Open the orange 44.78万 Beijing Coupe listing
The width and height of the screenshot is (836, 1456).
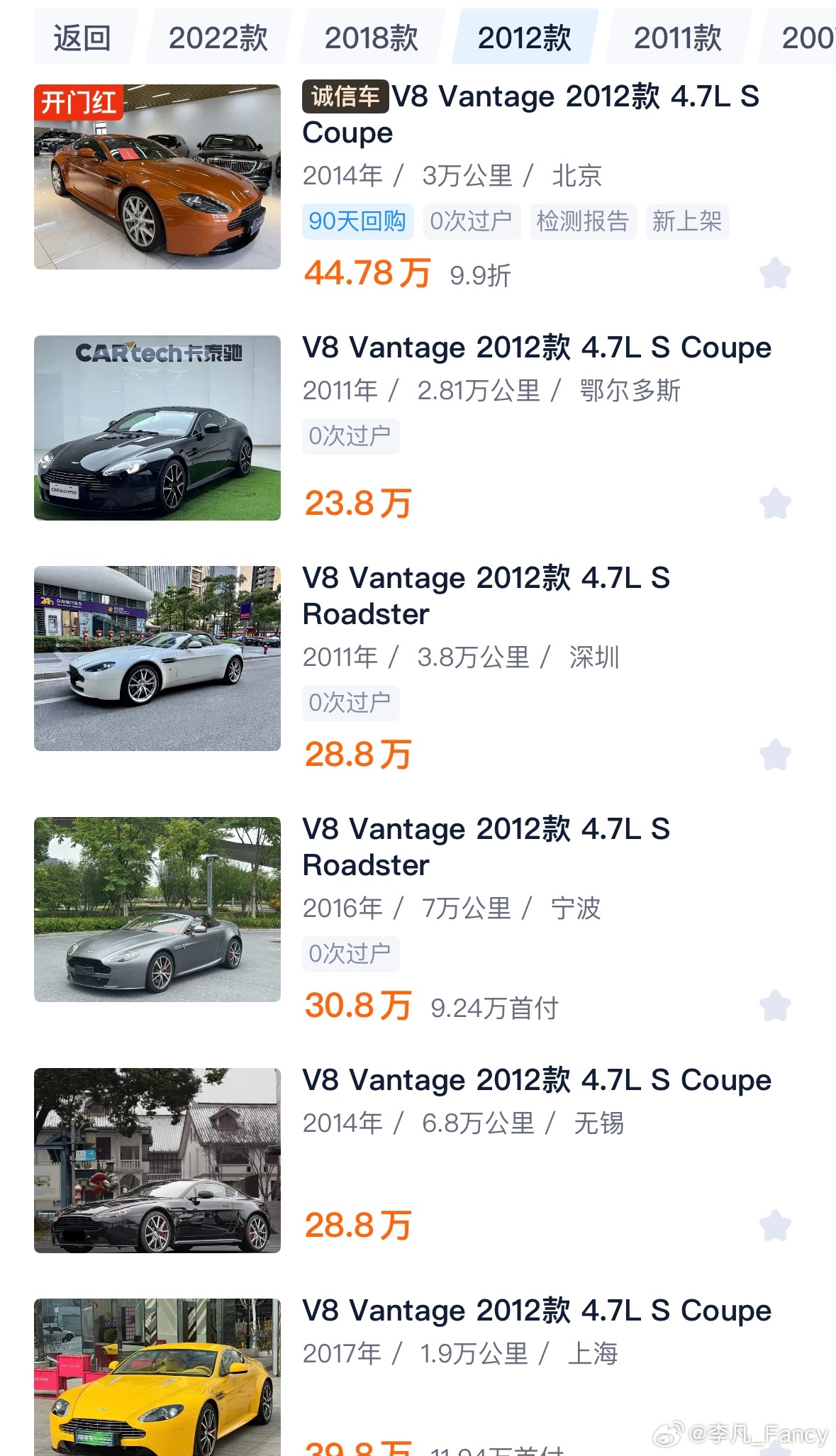click(x=157, y=177)
